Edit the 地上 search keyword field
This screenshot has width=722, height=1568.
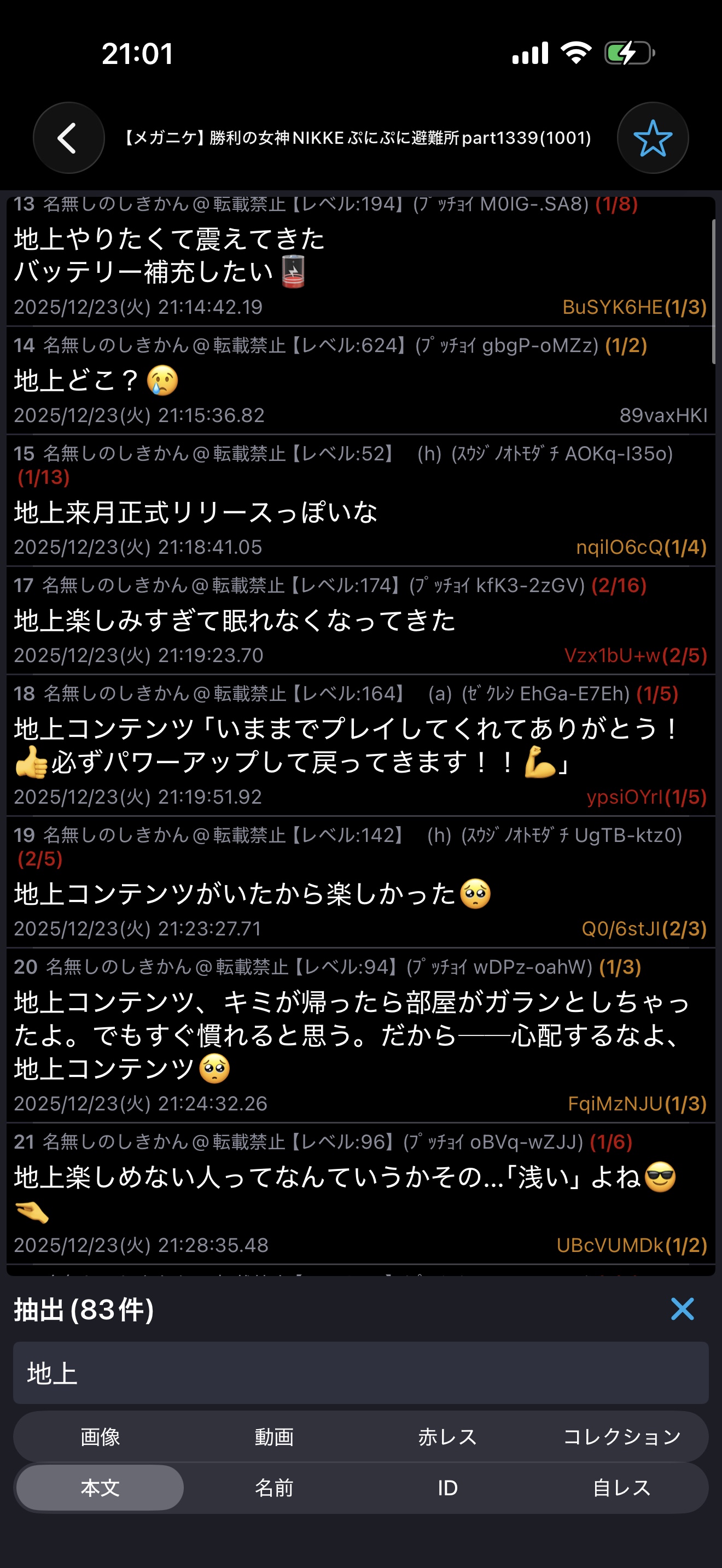click(x=360, y=1373)
